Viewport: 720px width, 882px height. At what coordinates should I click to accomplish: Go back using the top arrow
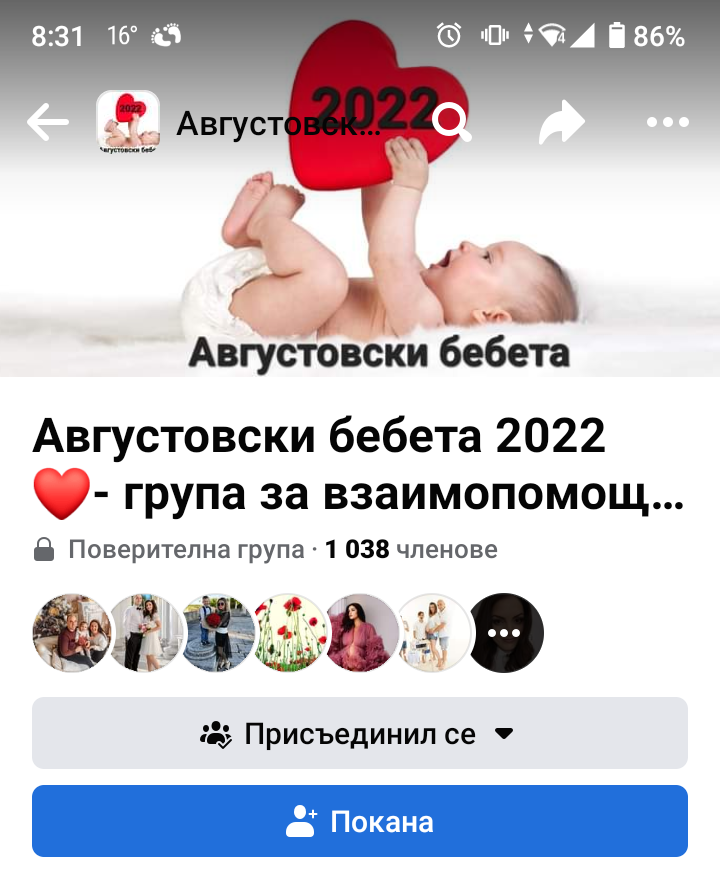(x=48, y=123)
